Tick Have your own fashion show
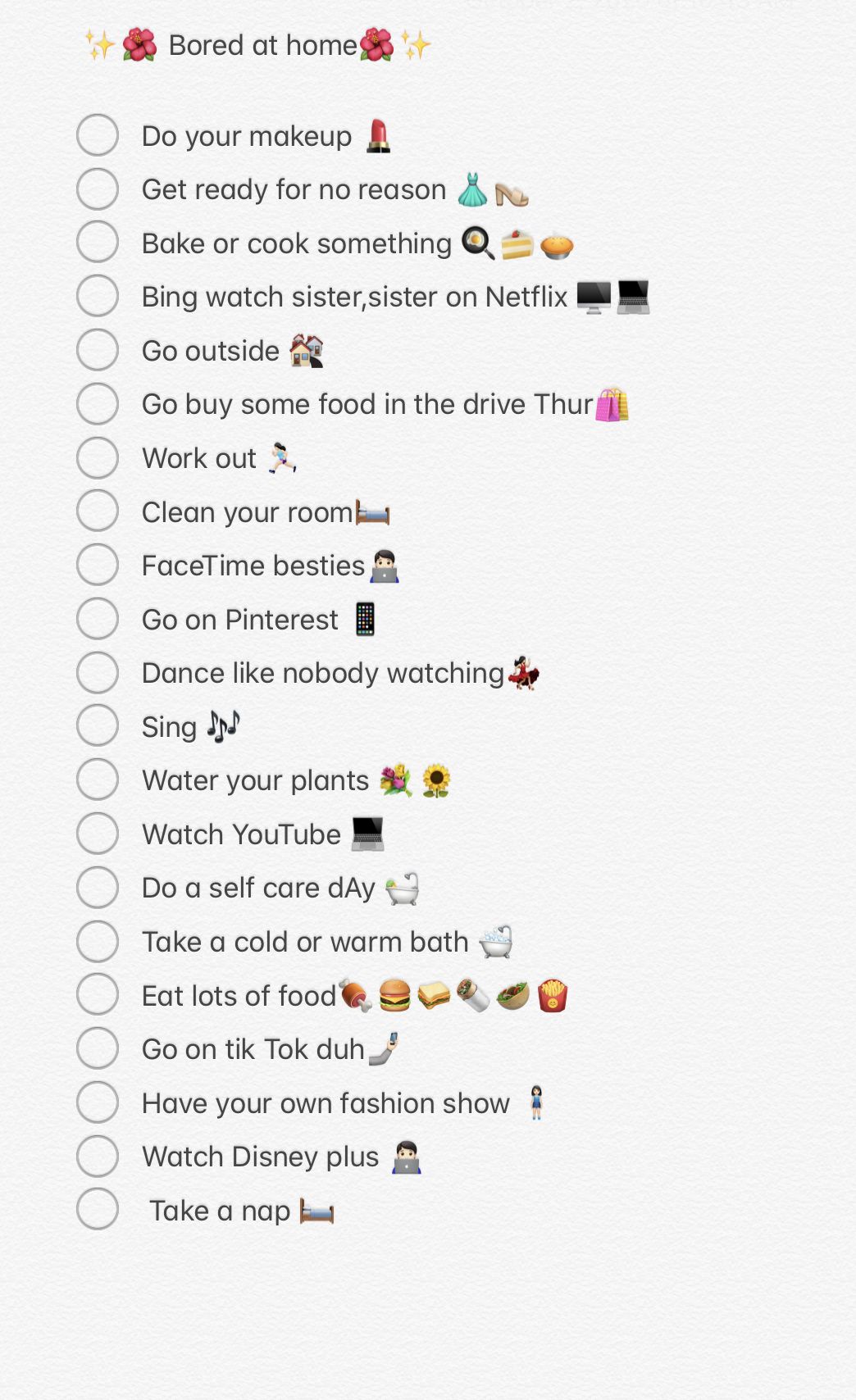The height and width of the screenshot is (1400, 856). pyautogui.click(x=98, y=1102)
